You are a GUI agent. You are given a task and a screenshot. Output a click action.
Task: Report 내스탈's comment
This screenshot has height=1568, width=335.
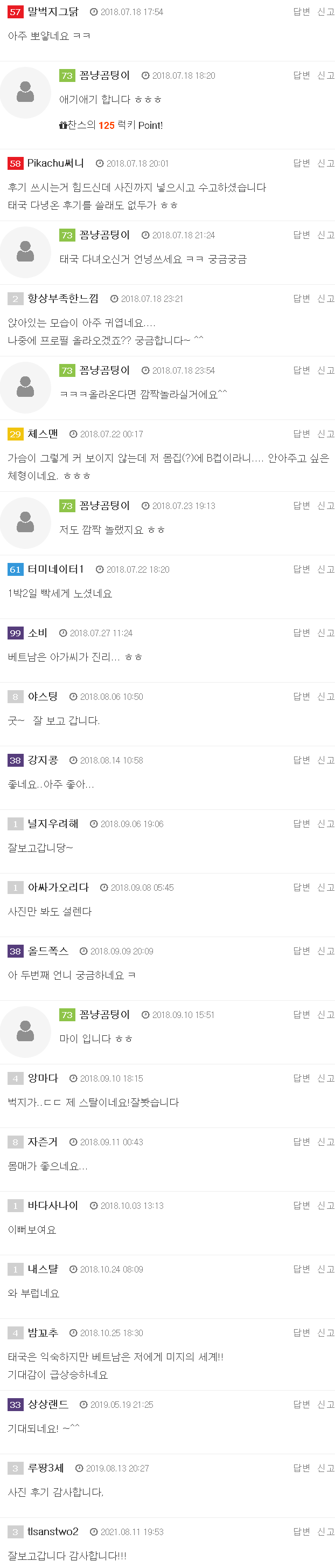click(325, 1269)
